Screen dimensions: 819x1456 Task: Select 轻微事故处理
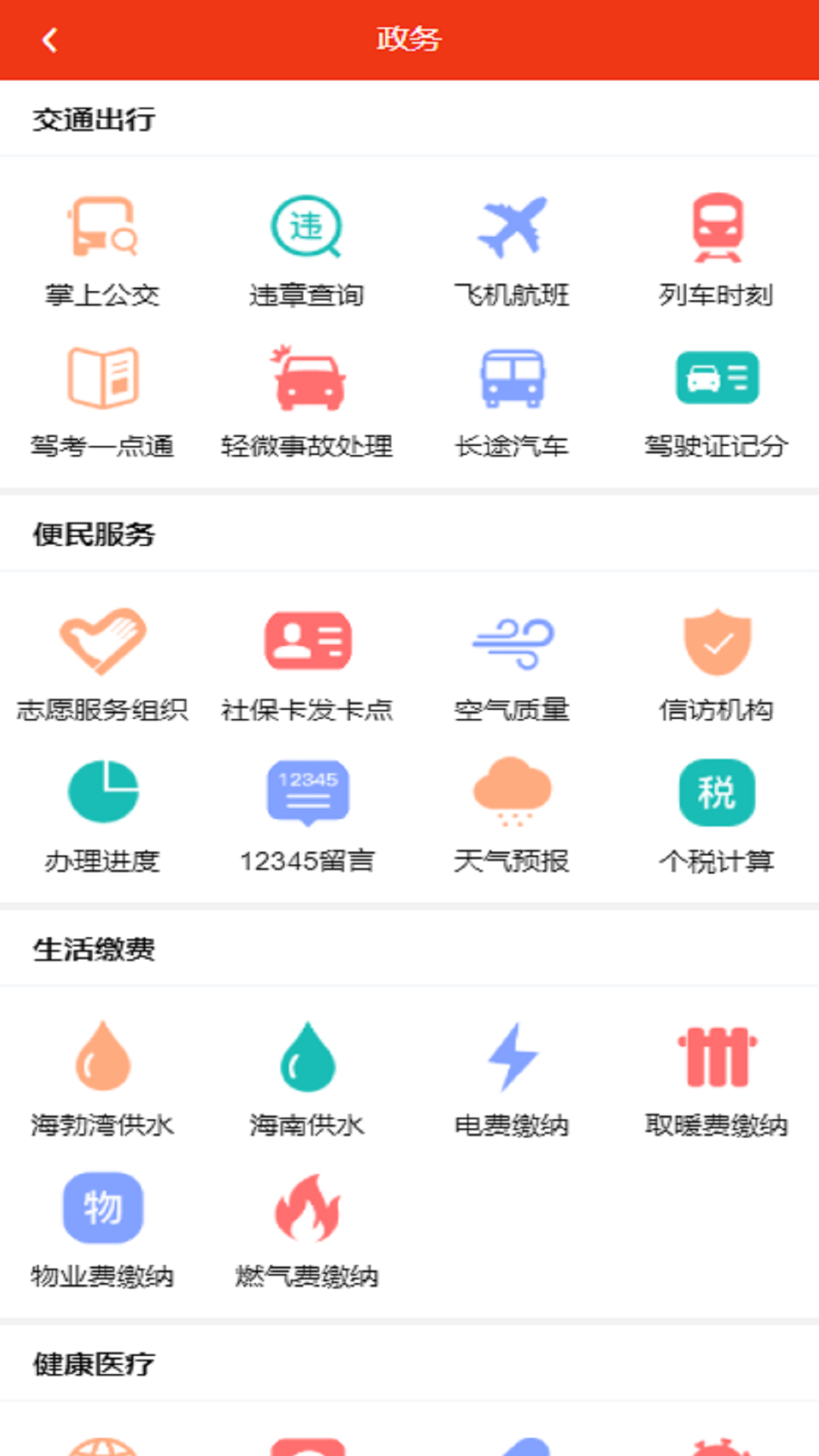(x=307, y=400)
